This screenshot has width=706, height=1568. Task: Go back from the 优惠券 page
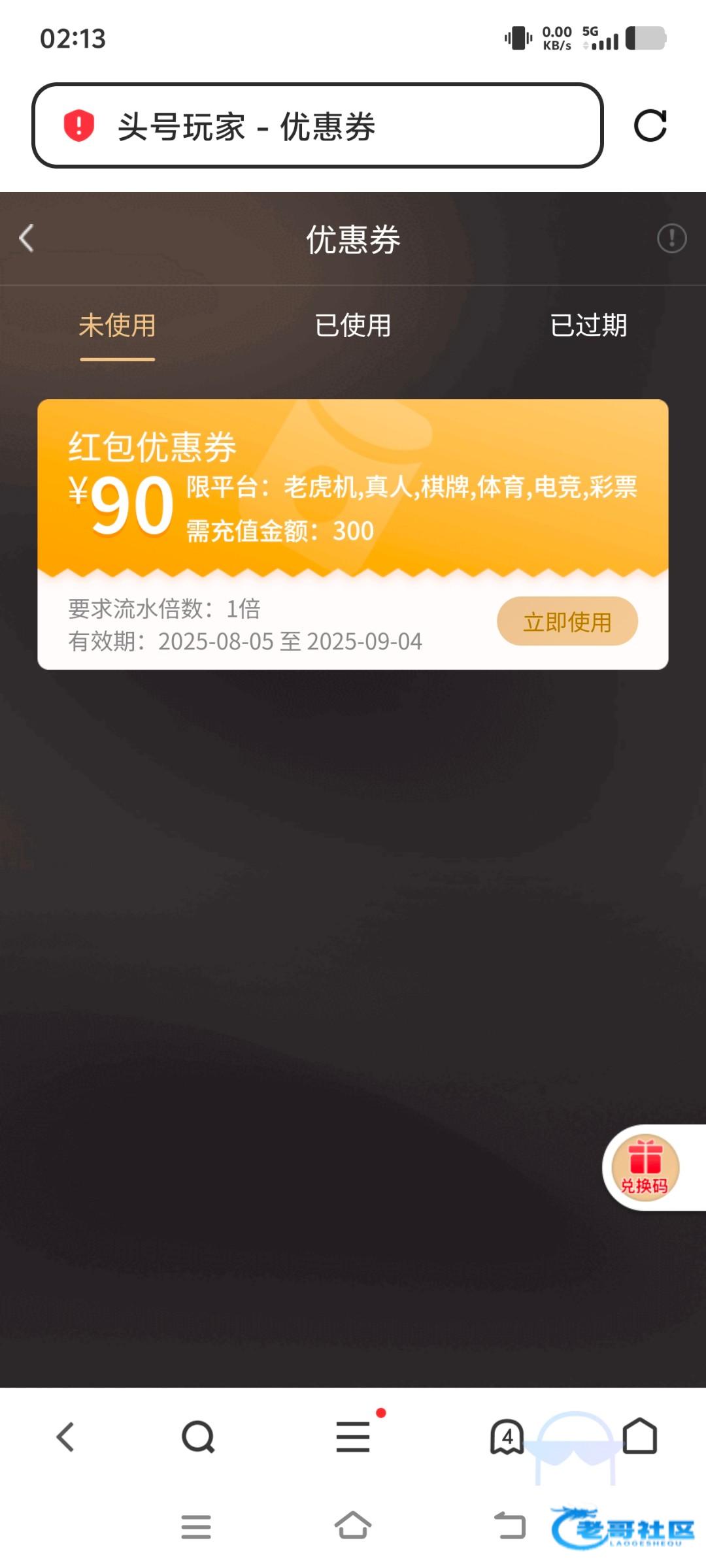(27, 238)
